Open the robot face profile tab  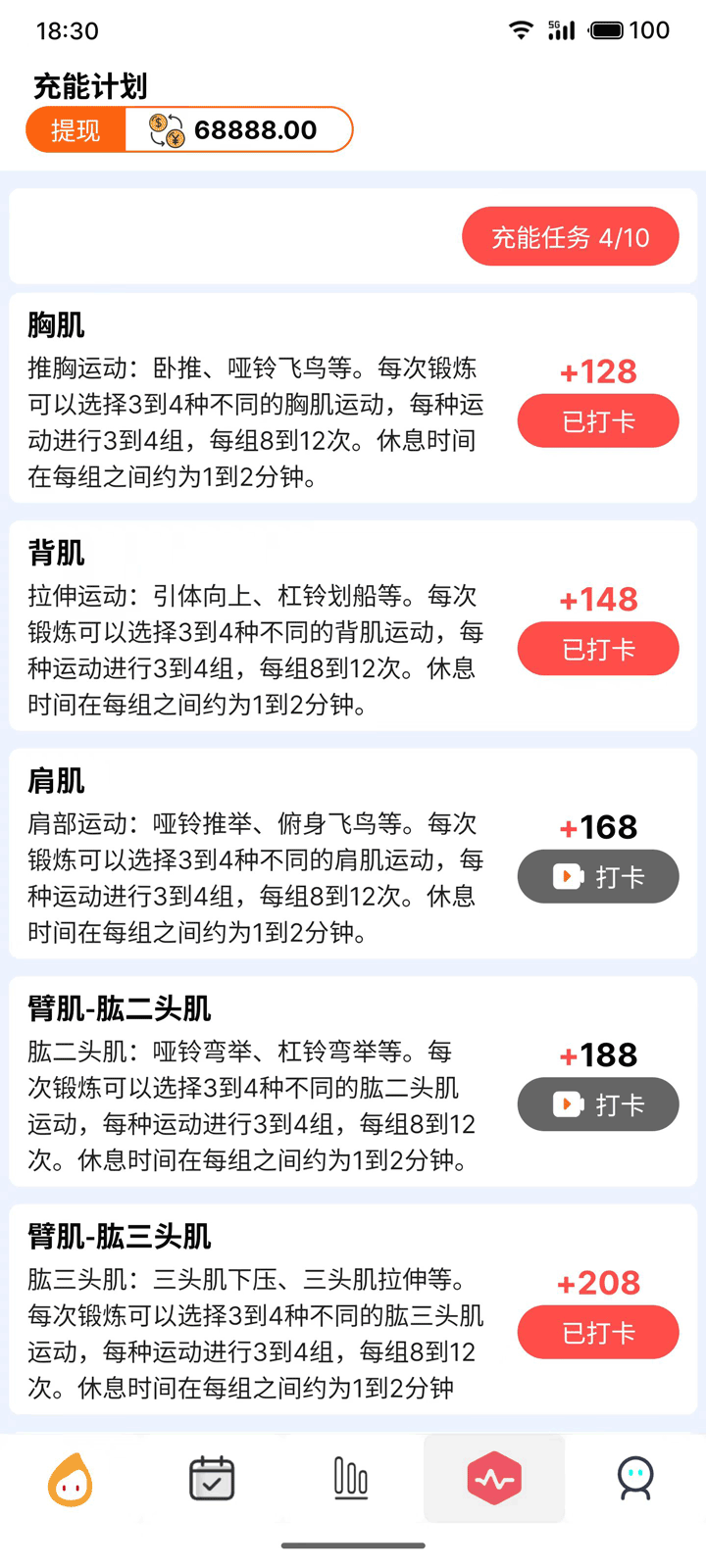[x=635, y=1479]
